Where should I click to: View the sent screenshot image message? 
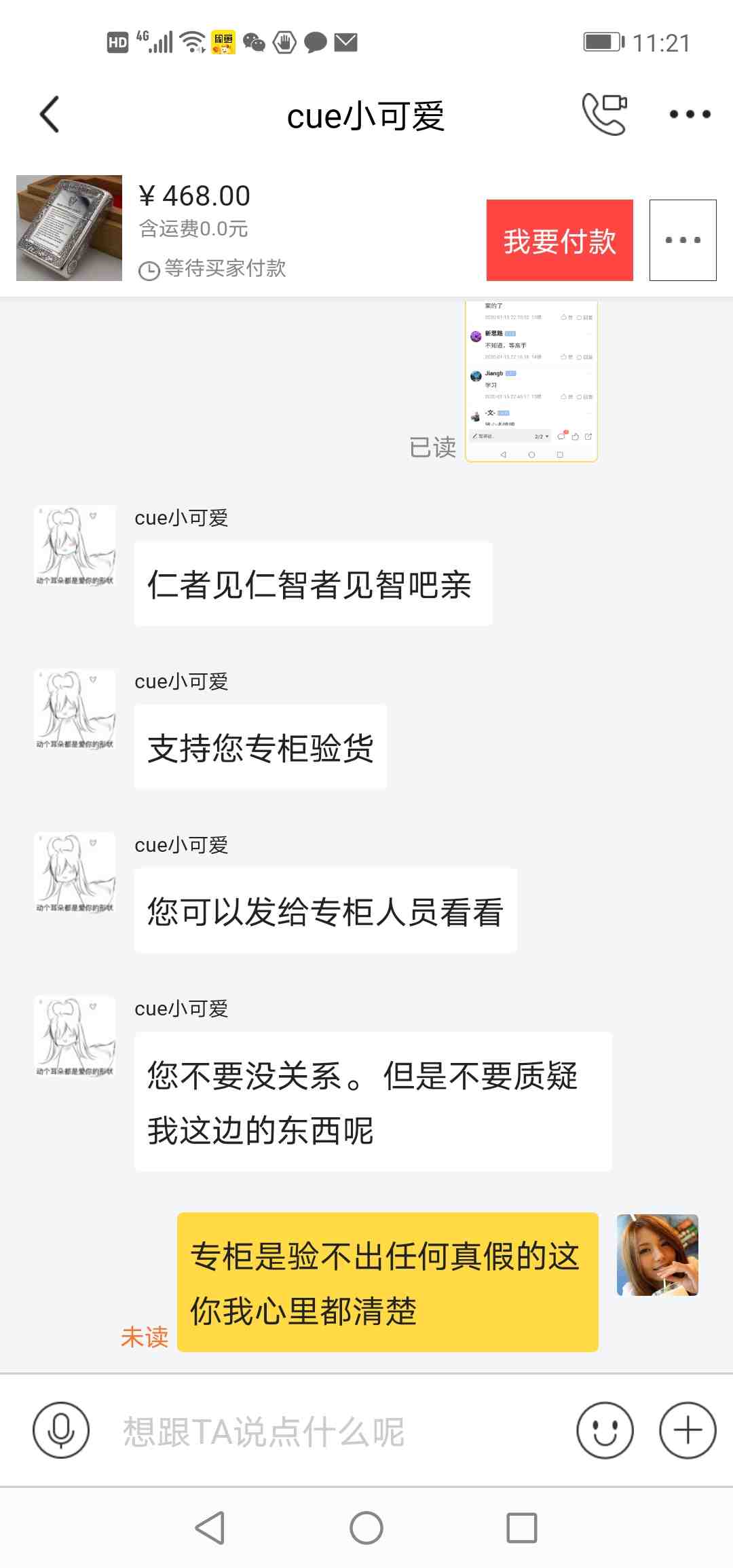point(531,381)
